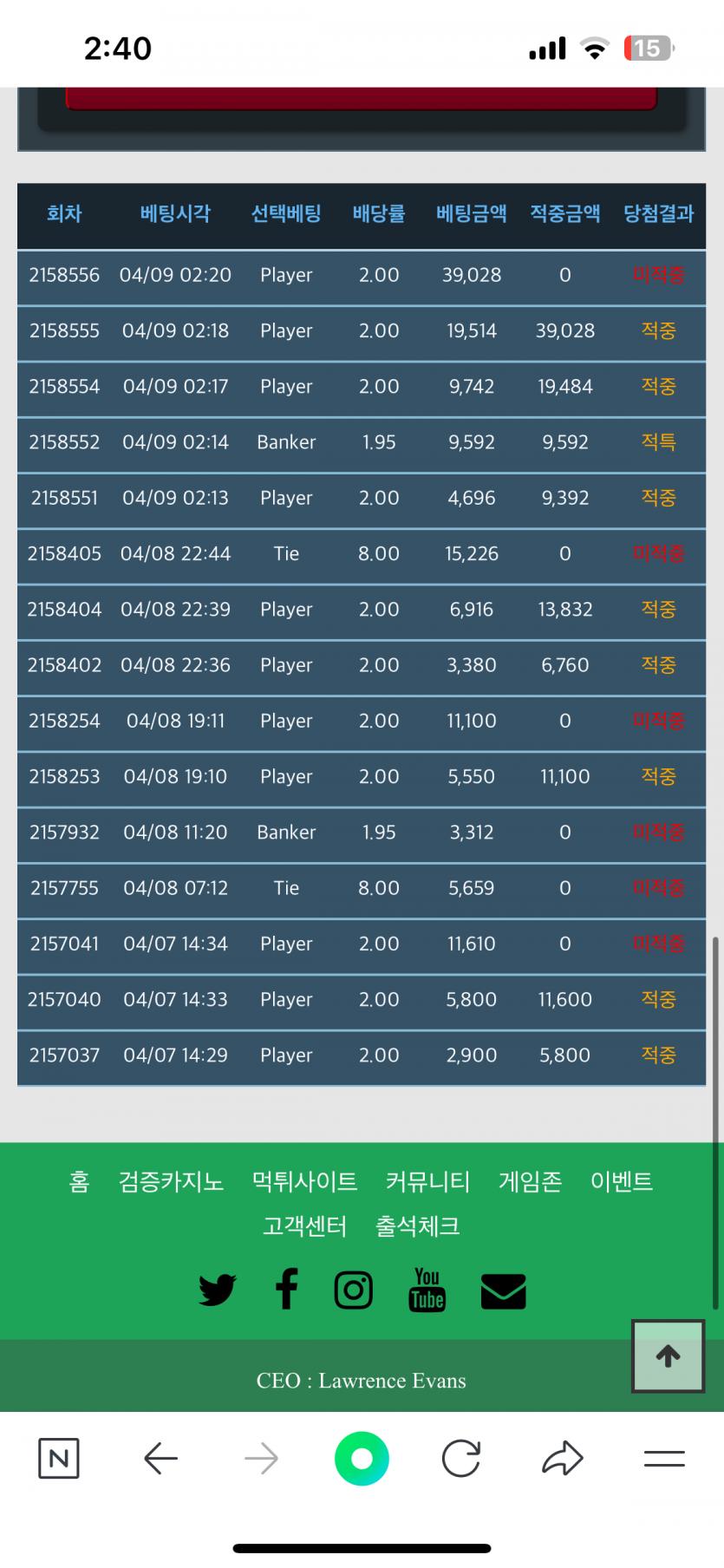
Task: Visit the 커뮤니티 section
Action: [x=427, y=1181]
